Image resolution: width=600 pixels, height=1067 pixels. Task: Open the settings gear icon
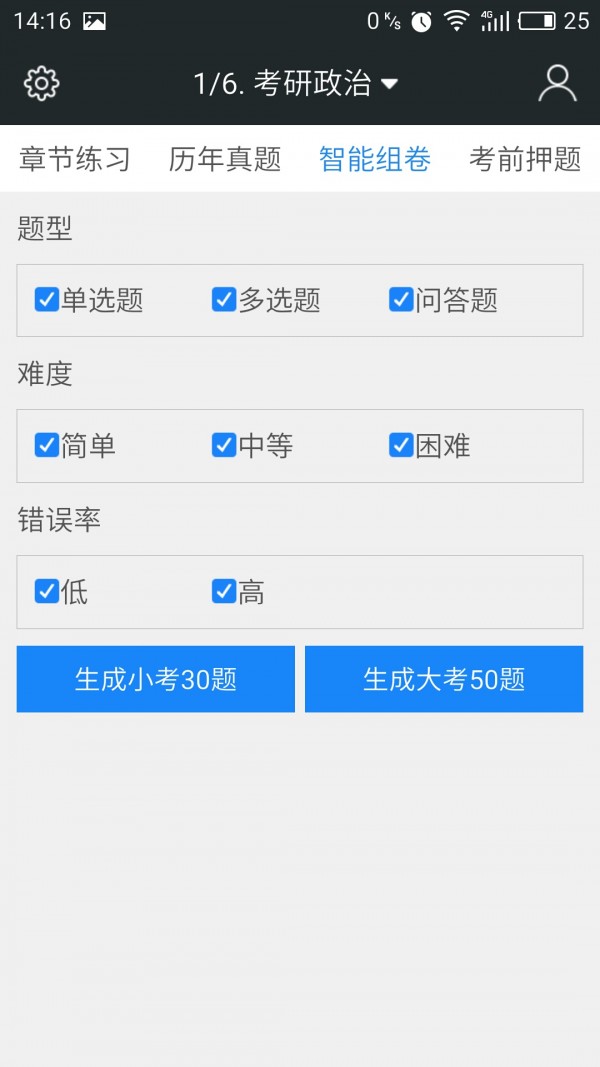(41, 83)
